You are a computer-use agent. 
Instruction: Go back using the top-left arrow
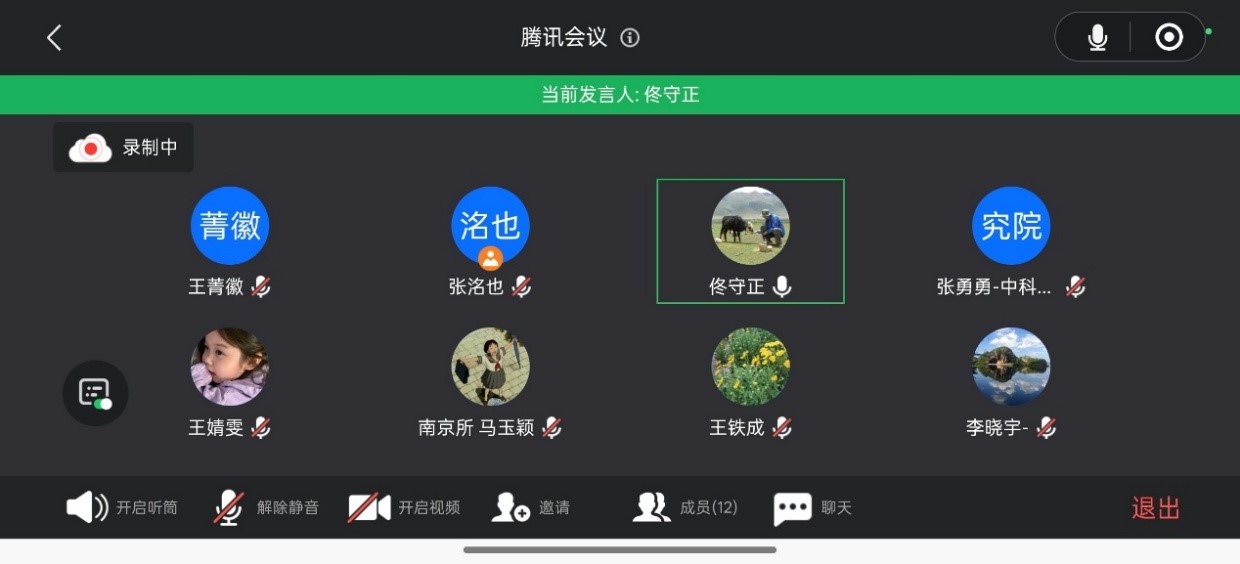click(54, 38)
